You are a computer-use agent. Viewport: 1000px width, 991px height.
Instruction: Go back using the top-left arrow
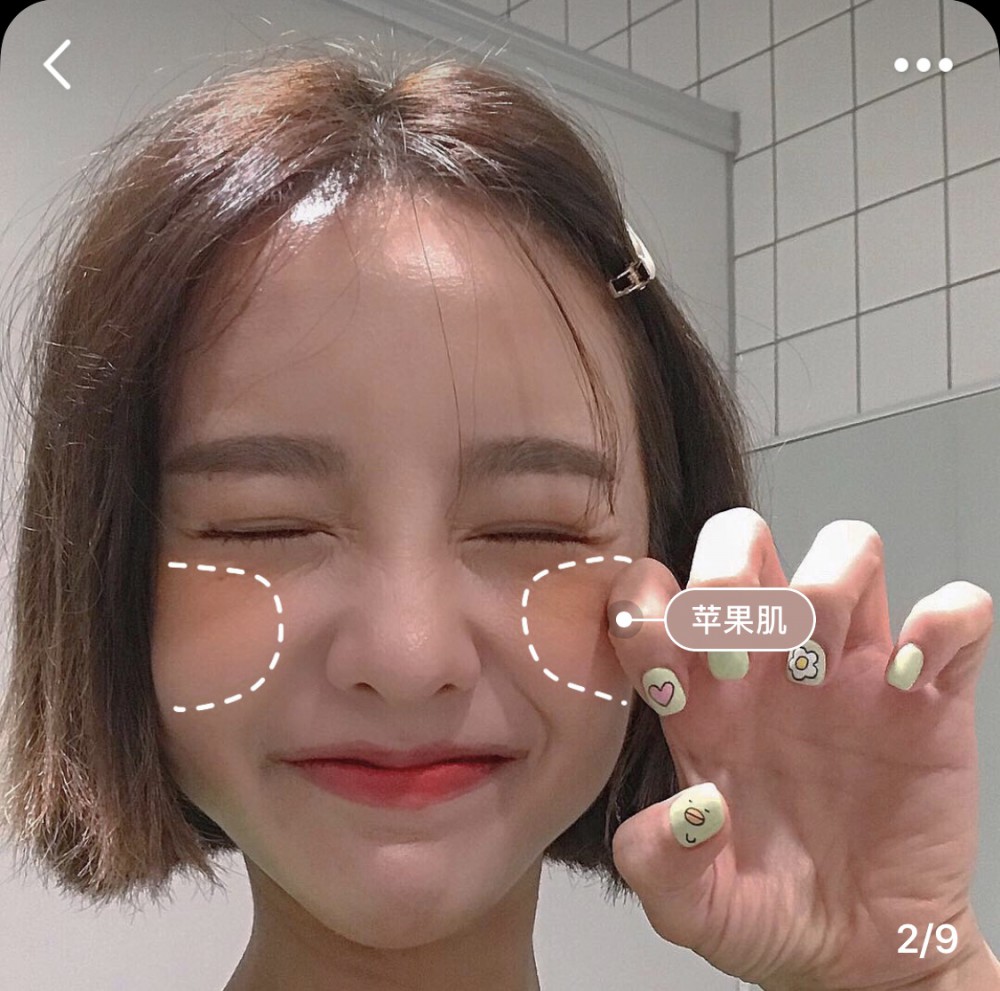tap(57, 65)
